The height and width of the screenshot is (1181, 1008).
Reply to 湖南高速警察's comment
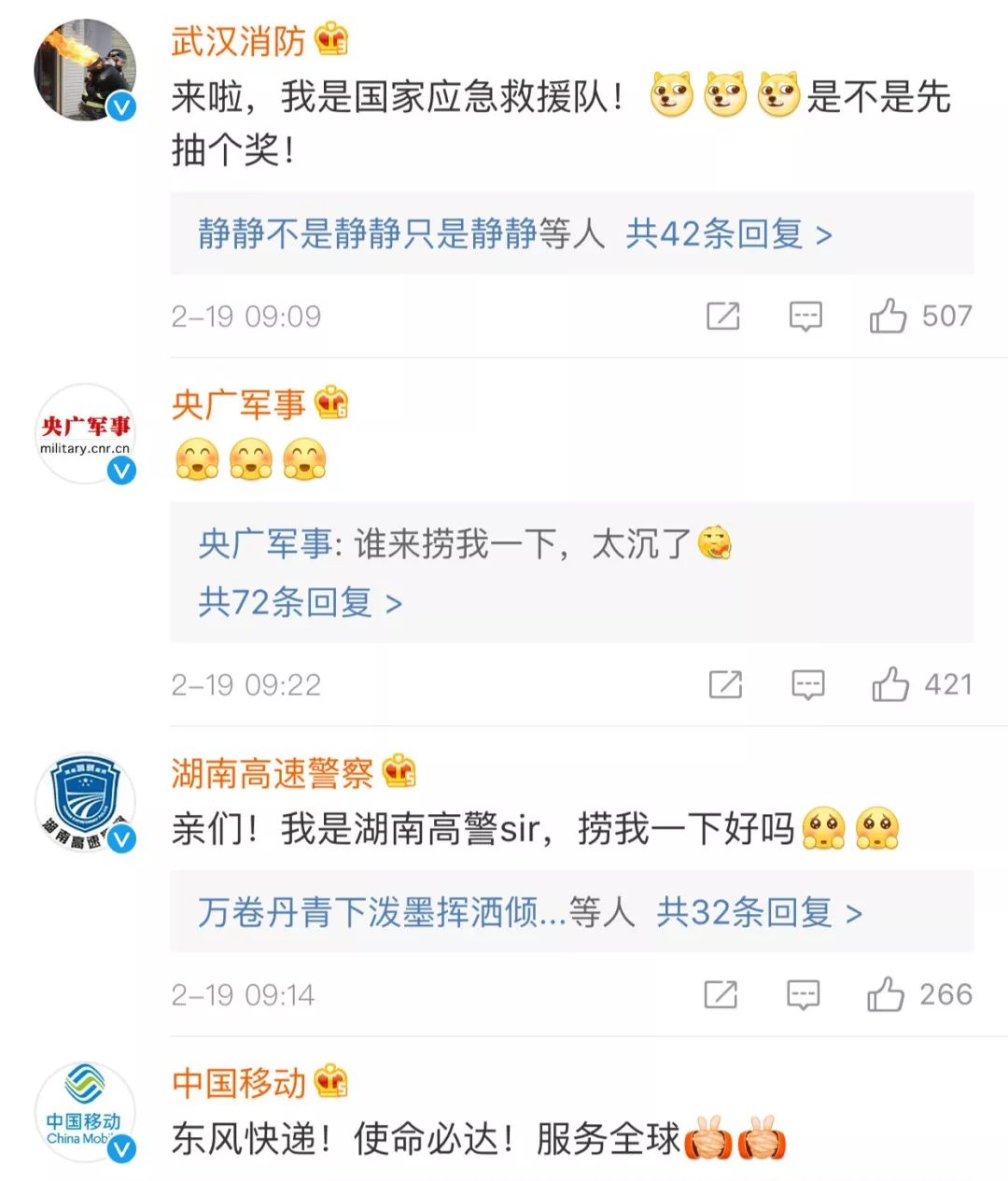tap(803, 994)
